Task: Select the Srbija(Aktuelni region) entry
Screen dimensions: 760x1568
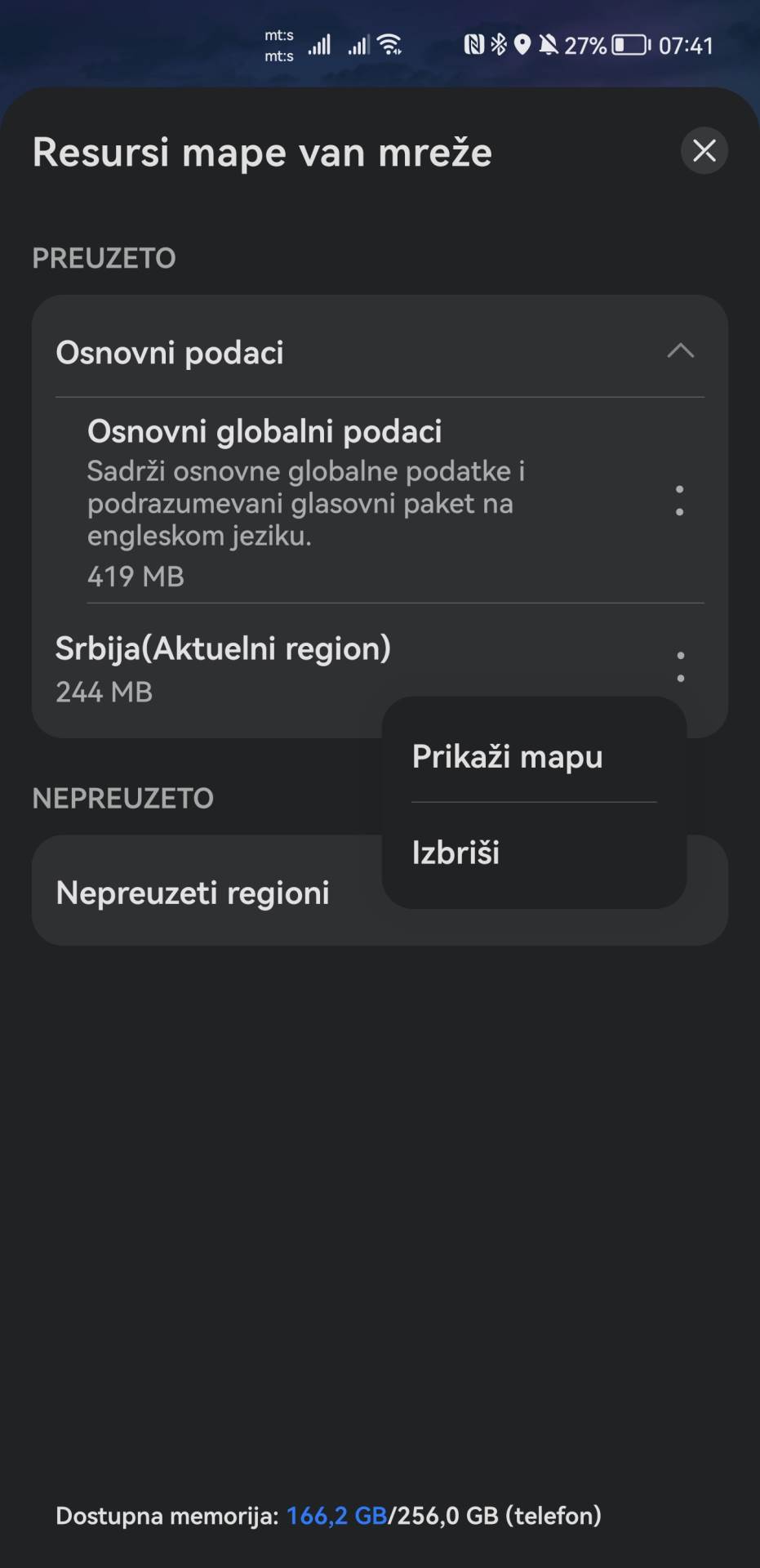Action: (x=224, y=648)
